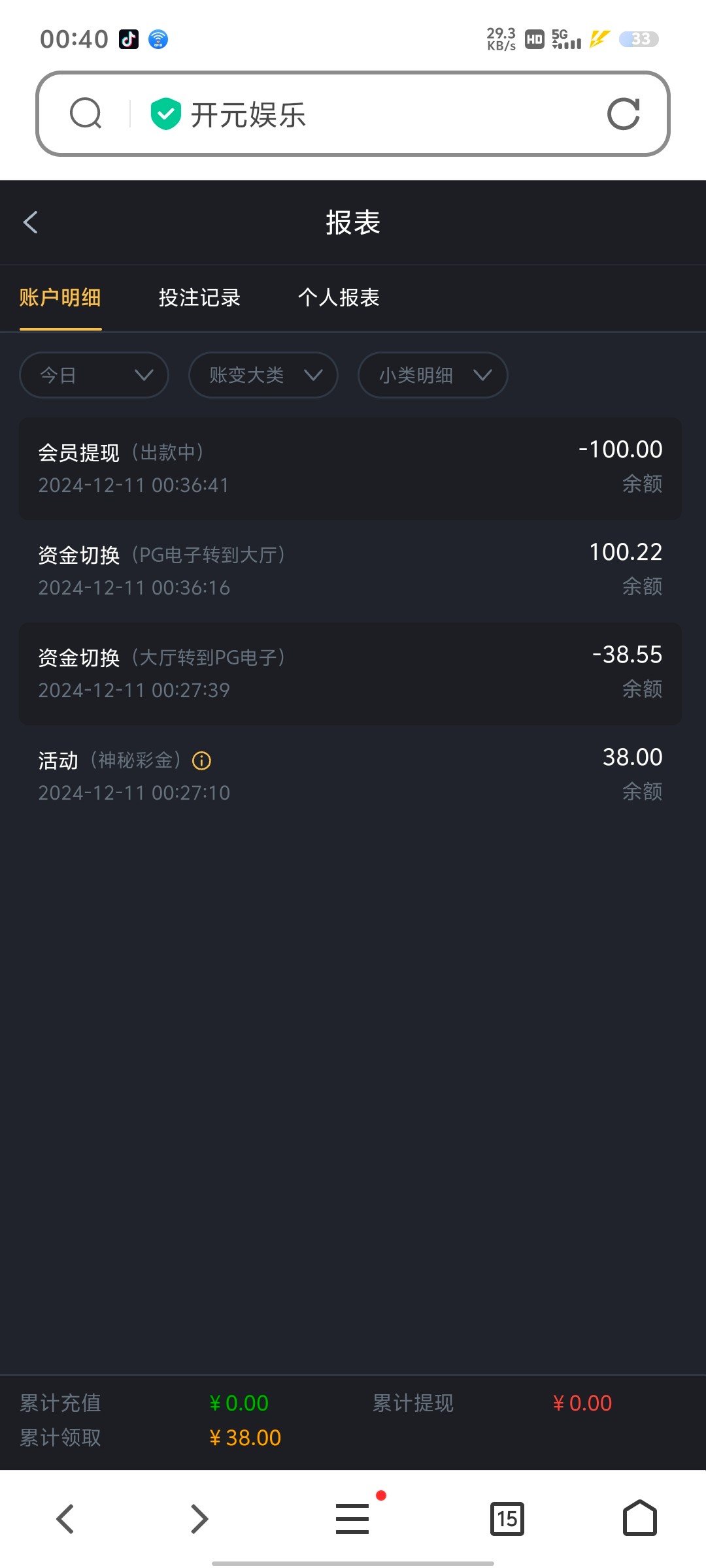The width and height of the screenshot is (706, 1568).
Task: Open the 个人报表 tab
Action: coord(339,298)
